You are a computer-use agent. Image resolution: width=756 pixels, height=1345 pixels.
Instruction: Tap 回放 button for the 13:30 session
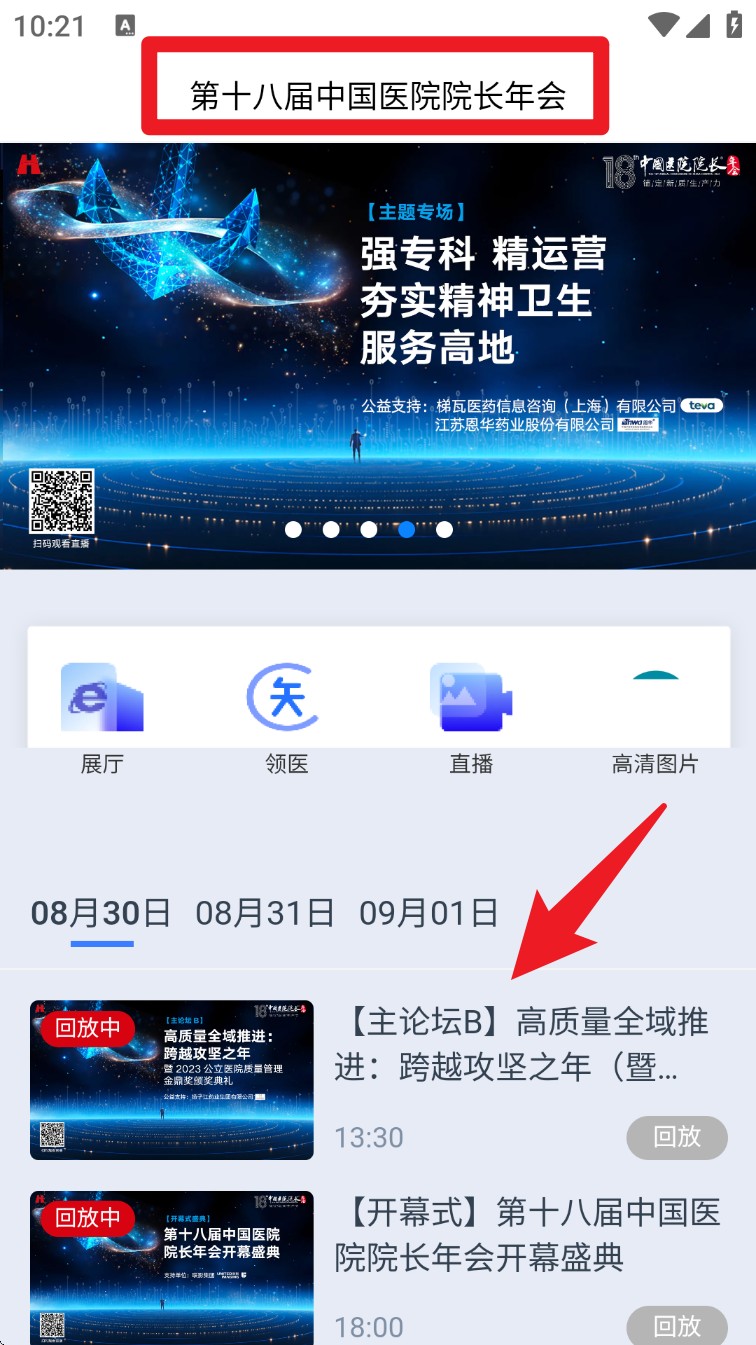click(677, 1137)
